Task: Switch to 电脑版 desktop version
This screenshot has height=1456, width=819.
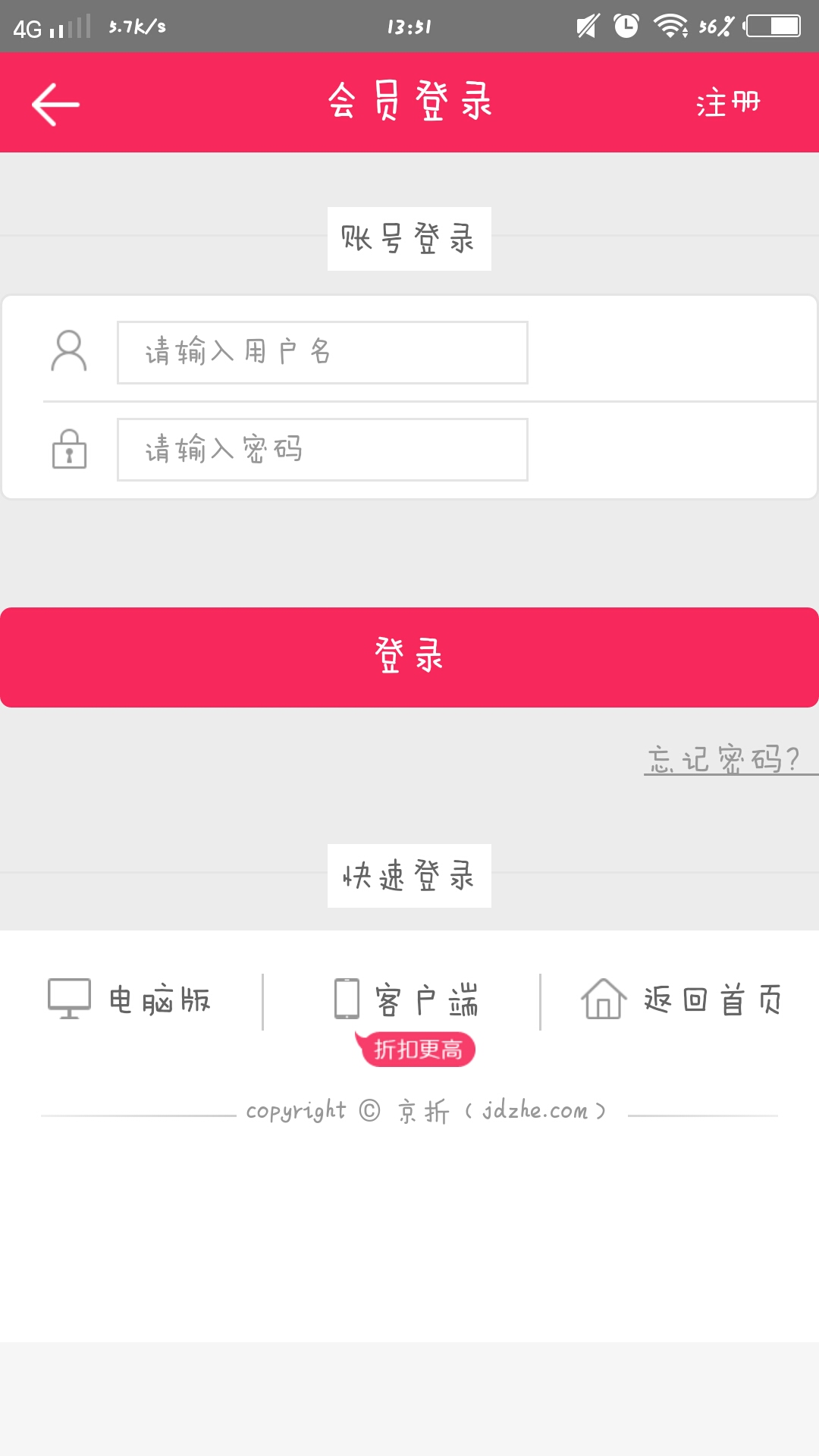Action: point(130,999)
